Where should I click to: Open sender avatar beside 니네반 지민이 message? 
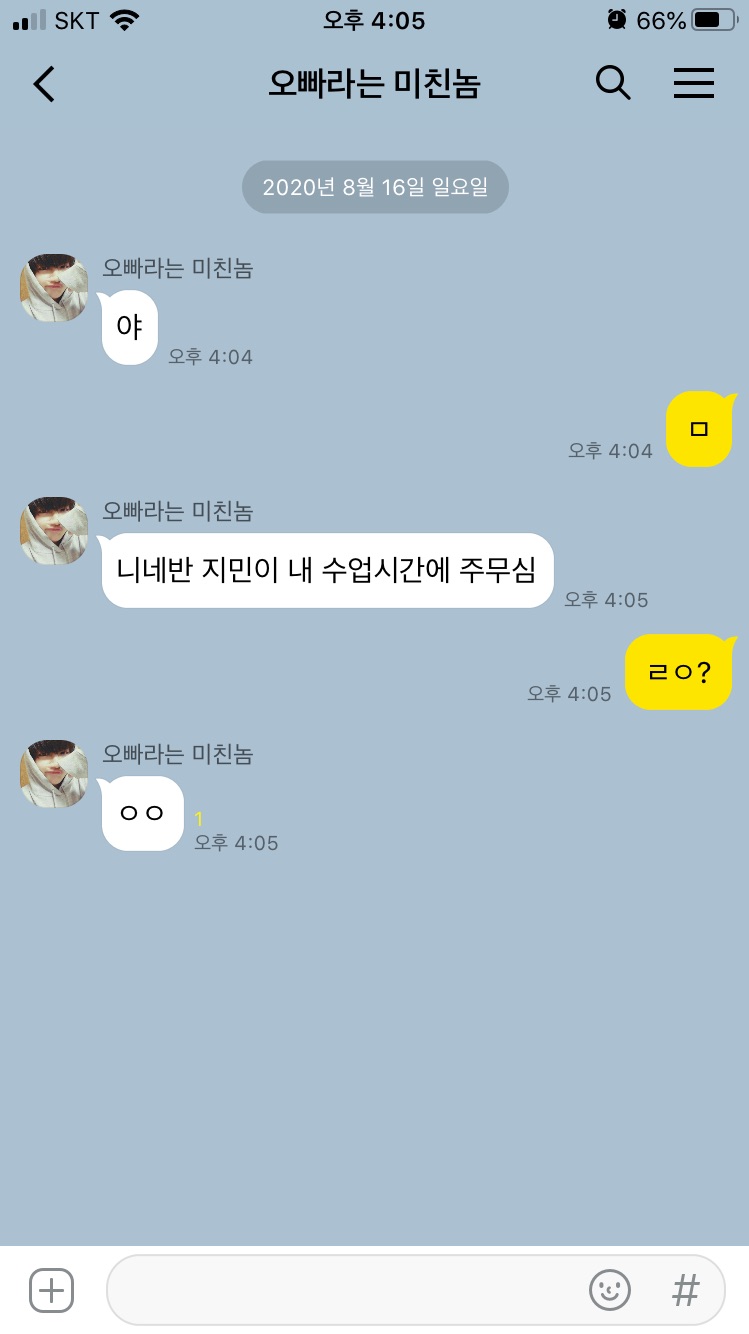(54, 531)
